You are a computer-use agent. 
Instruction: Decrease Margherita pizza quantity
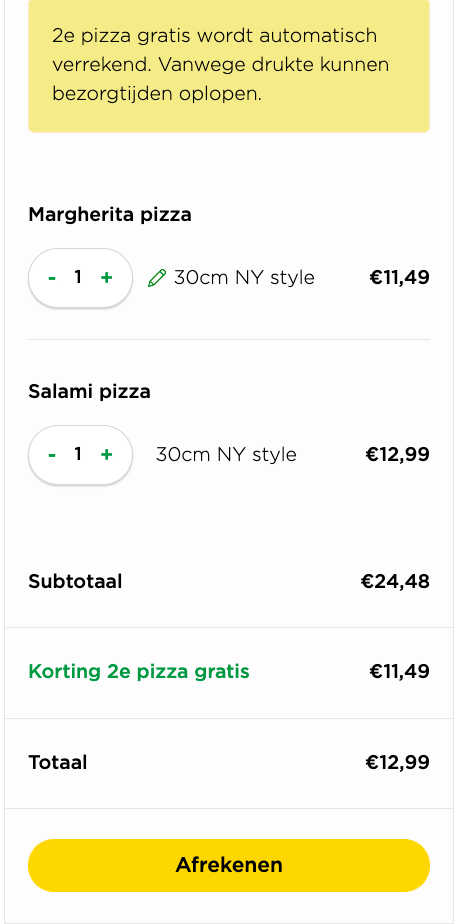pos(52,278)
